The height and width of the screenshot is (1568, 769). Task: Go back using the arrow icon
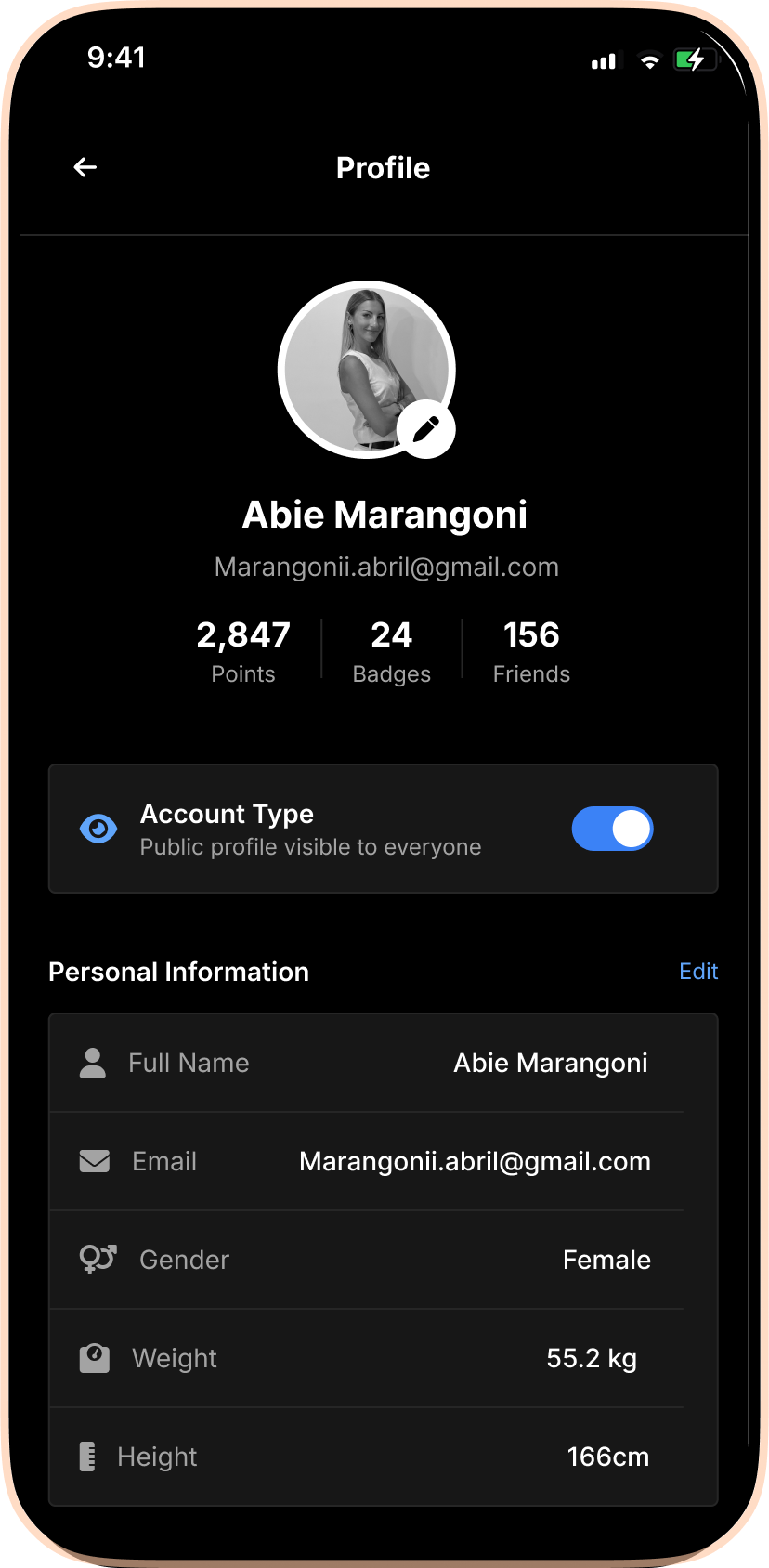click(85, 167)
